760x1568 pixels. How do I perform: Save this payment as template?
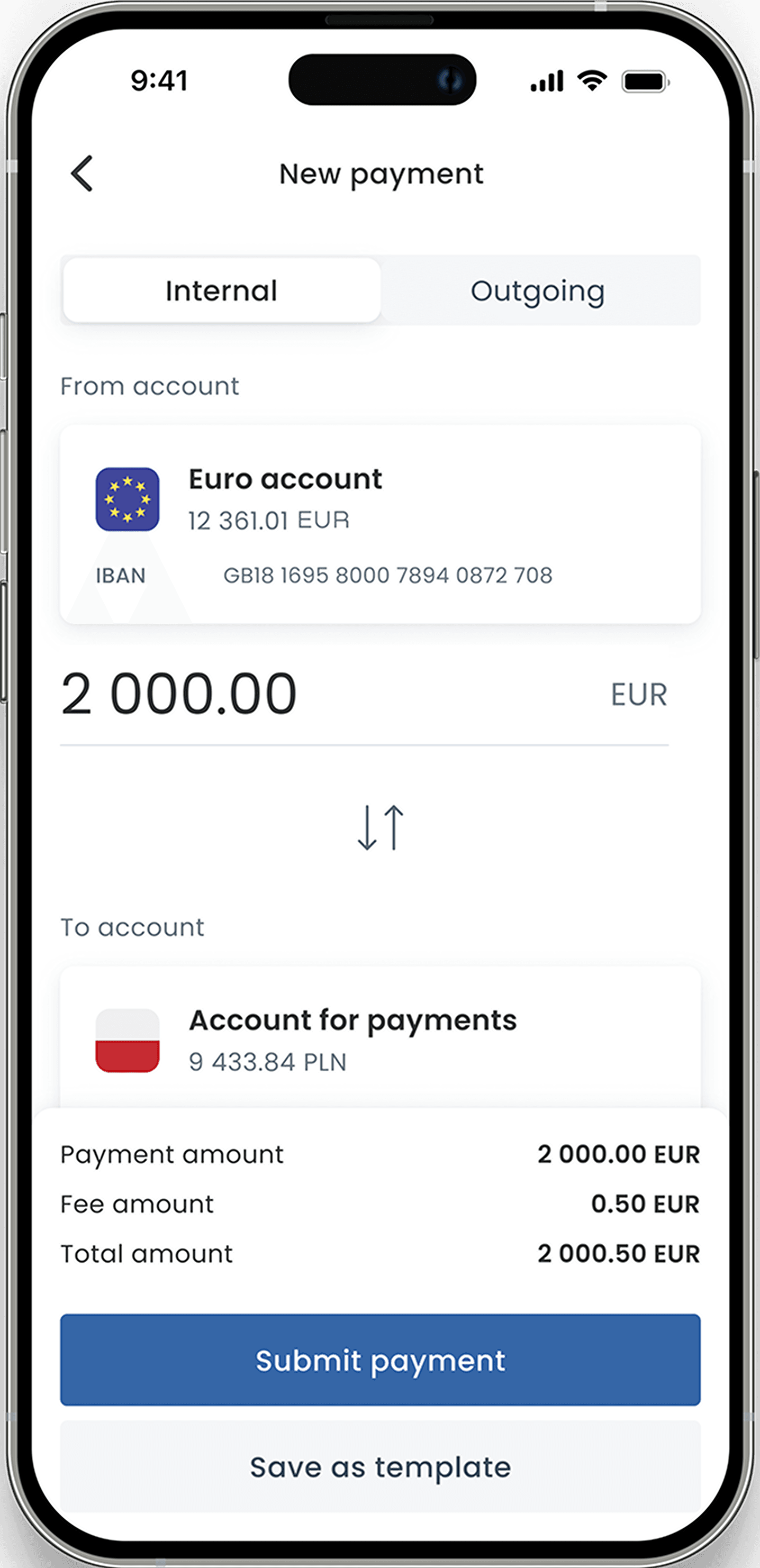pos(380,1467)
